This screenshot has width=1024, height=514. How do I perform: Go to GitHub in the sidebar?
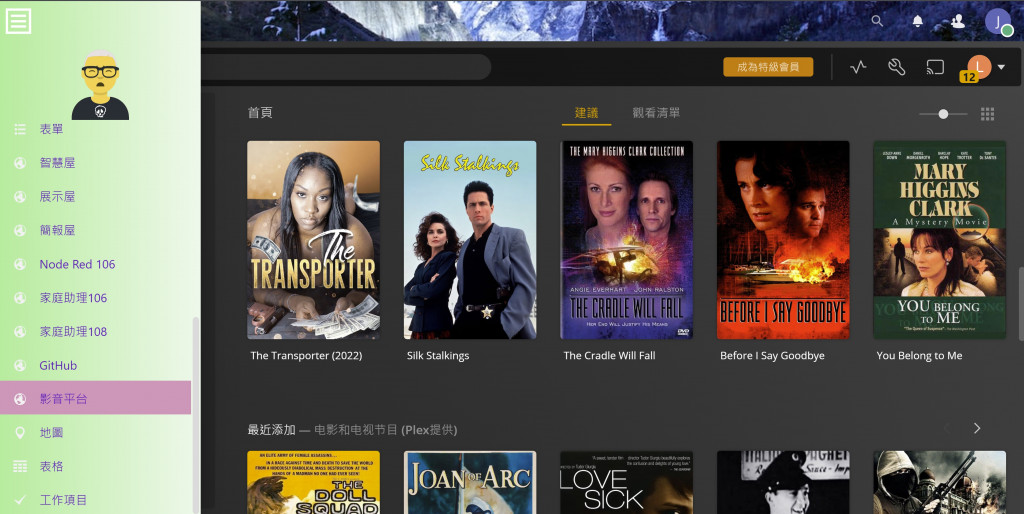[x=58, y=365]
